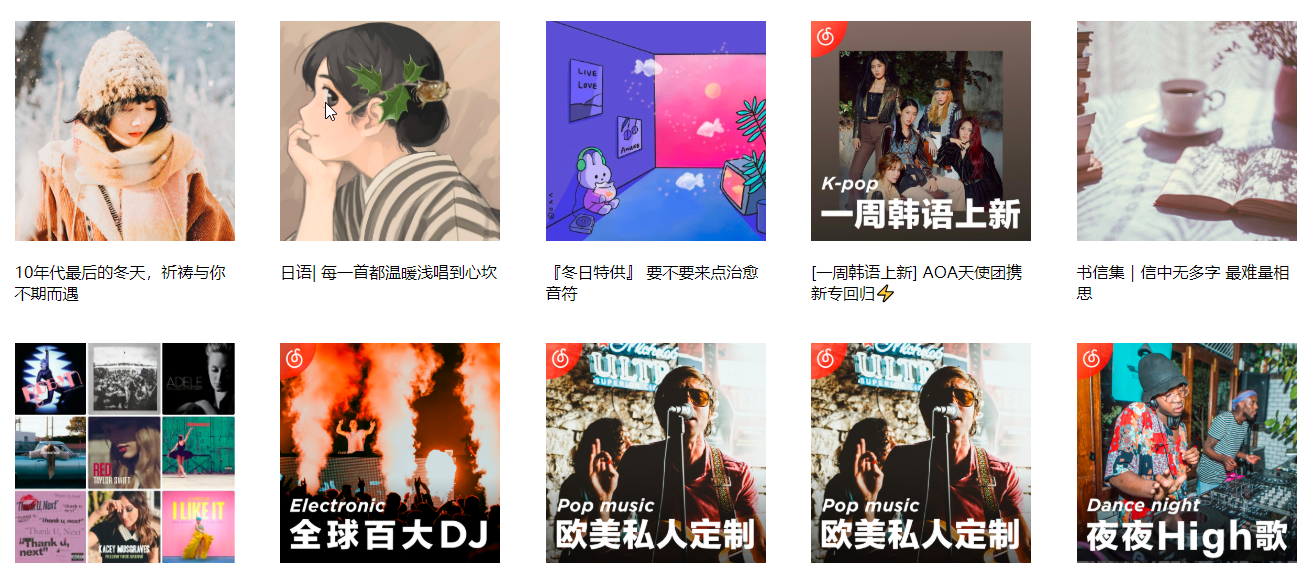
Task: Select the Dance night 夜夜High歌 playlist
Action: [x=1186, y=453]
